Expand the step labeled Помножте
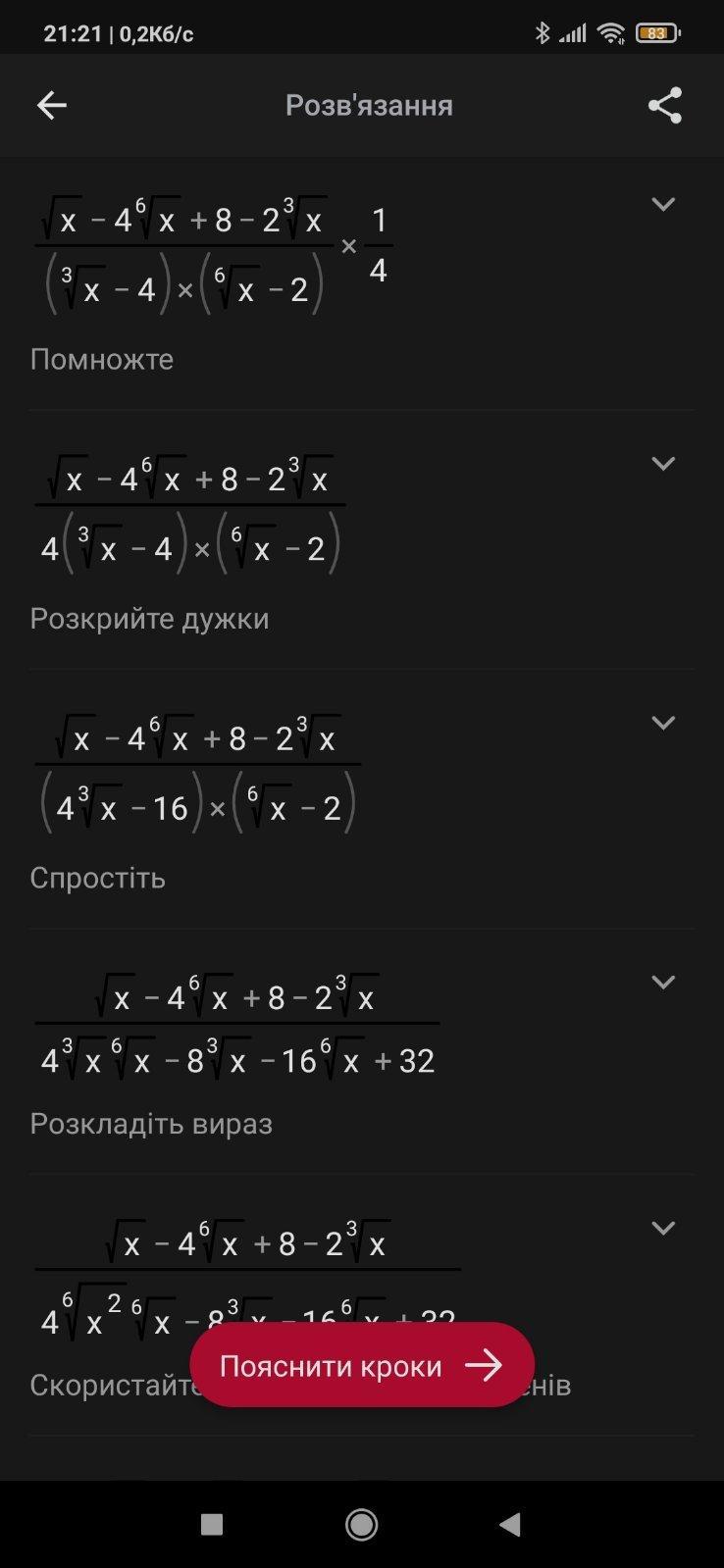Image resolution: width=724 pixels, height=1568 pixels. [663, 204]
